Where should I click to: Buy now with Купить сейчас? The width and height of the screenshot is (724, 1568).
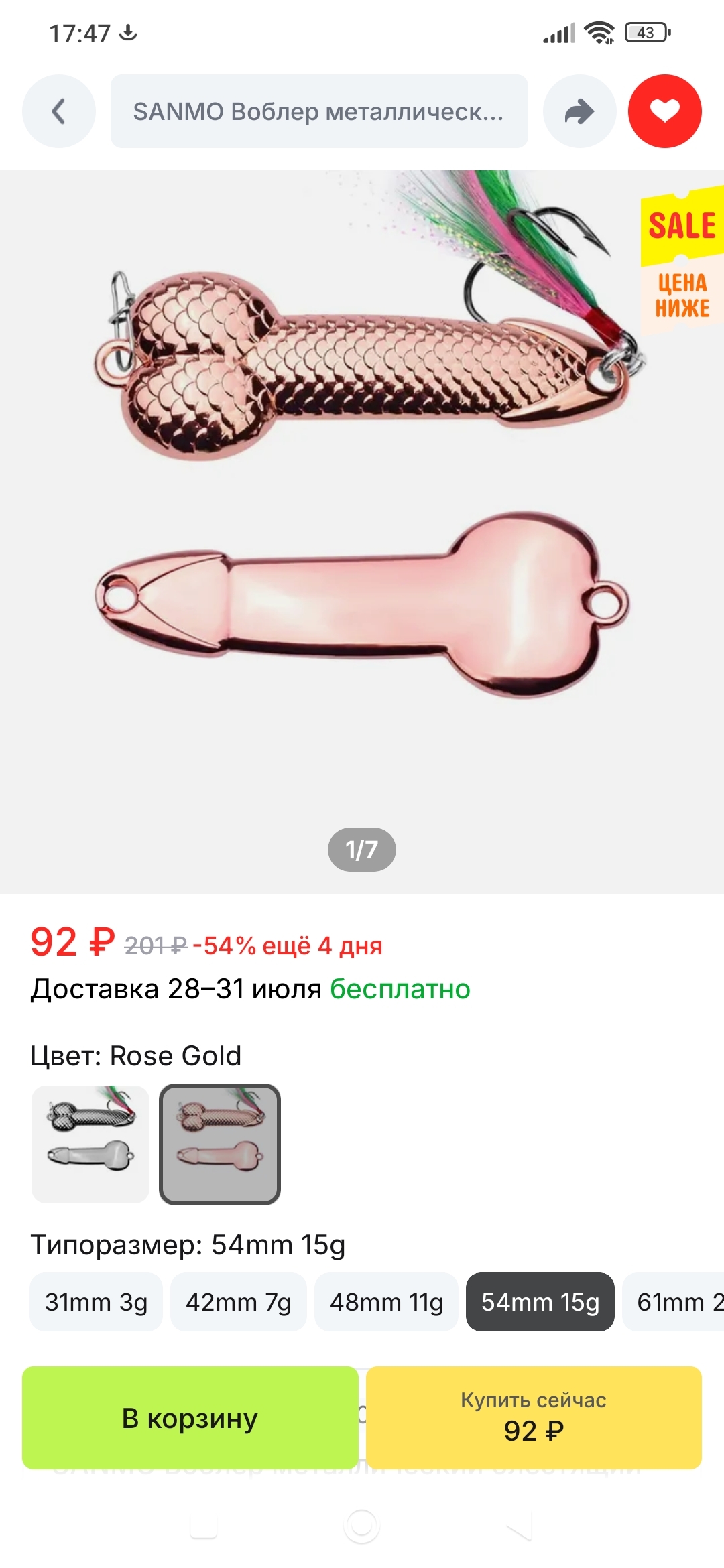click(x=534, y=1418)
